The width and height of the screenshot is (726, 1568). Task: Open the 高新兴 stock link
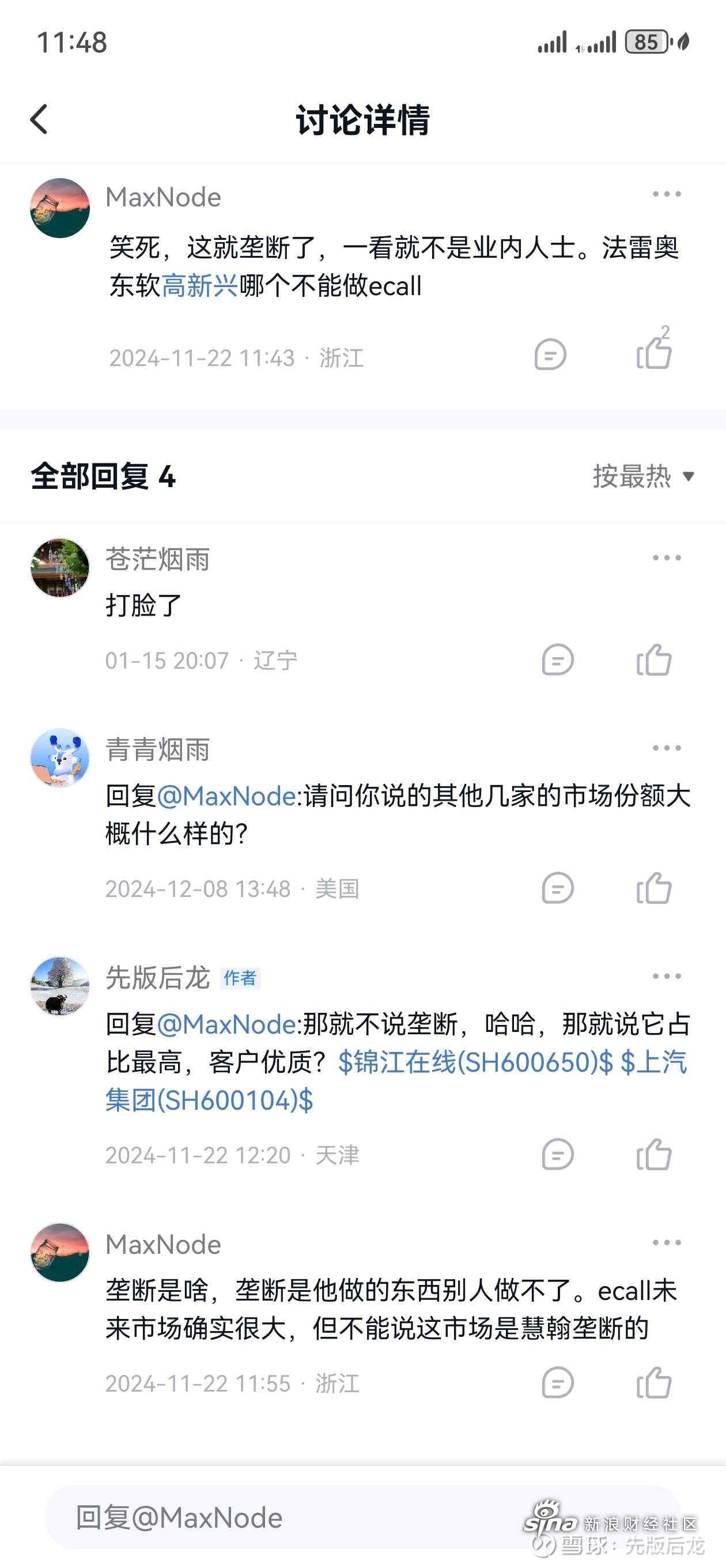(x=199, y=285)
